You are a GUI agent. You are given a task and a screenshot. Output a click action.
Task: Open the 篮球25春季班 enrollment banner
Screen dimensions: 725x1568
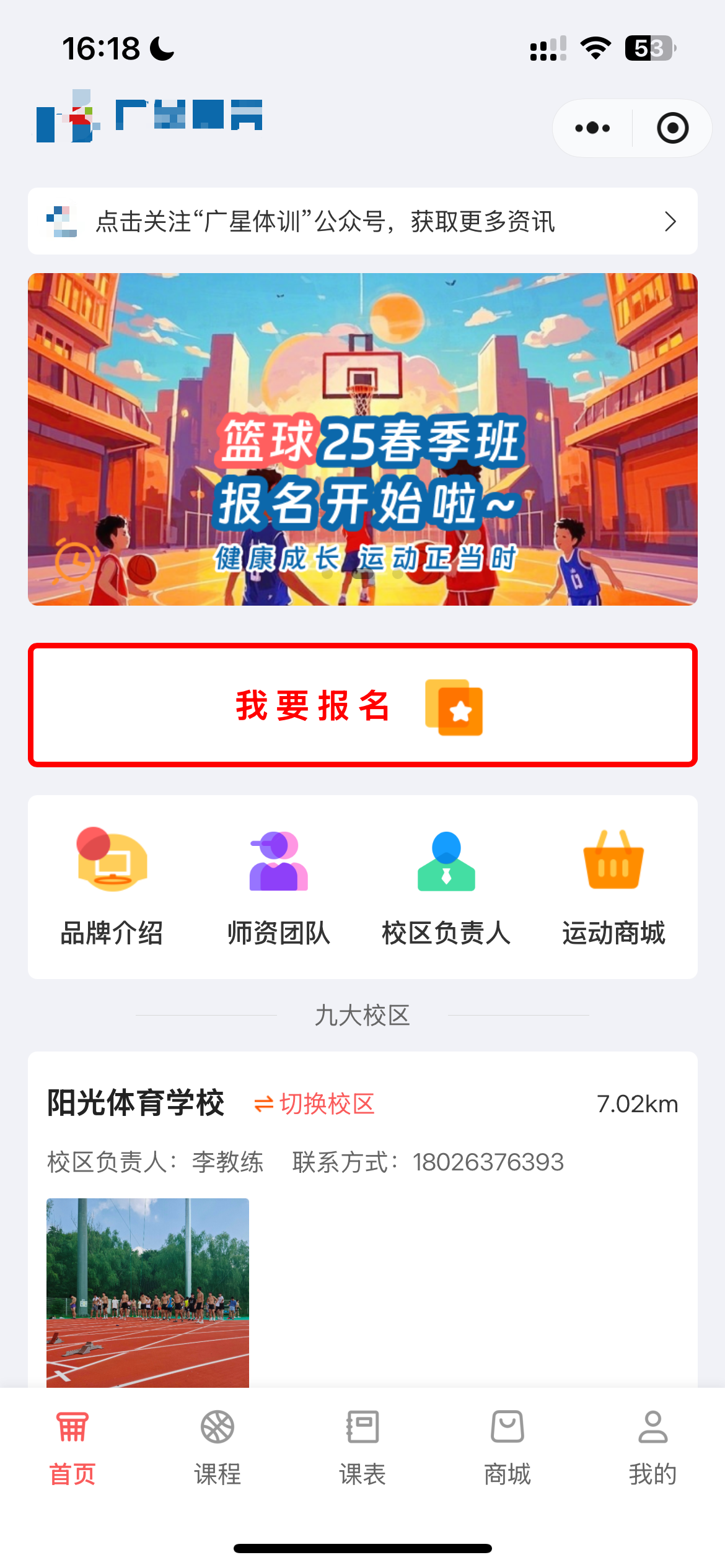(362, 439)
